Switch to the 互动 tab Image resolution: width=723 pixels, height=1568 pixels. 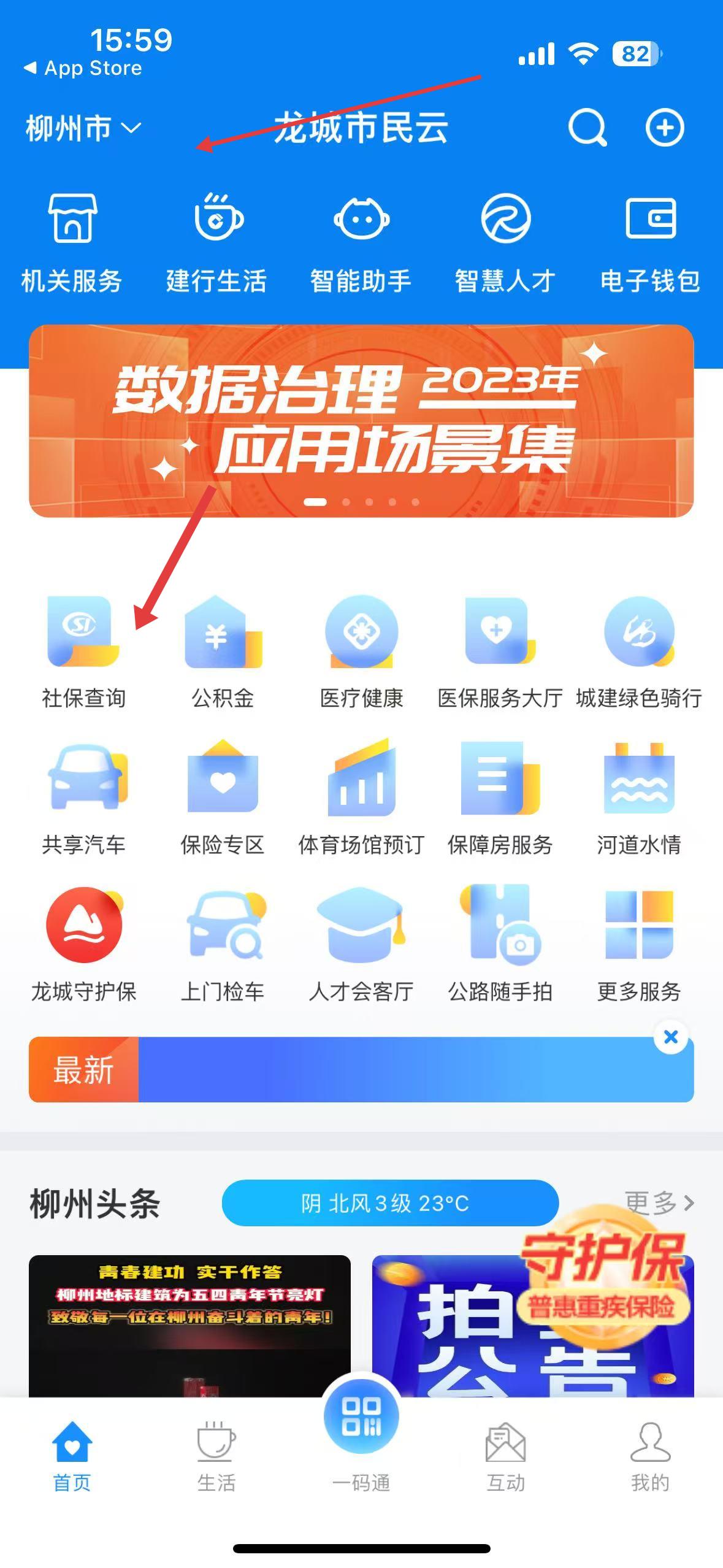(x=506, y=1457)
